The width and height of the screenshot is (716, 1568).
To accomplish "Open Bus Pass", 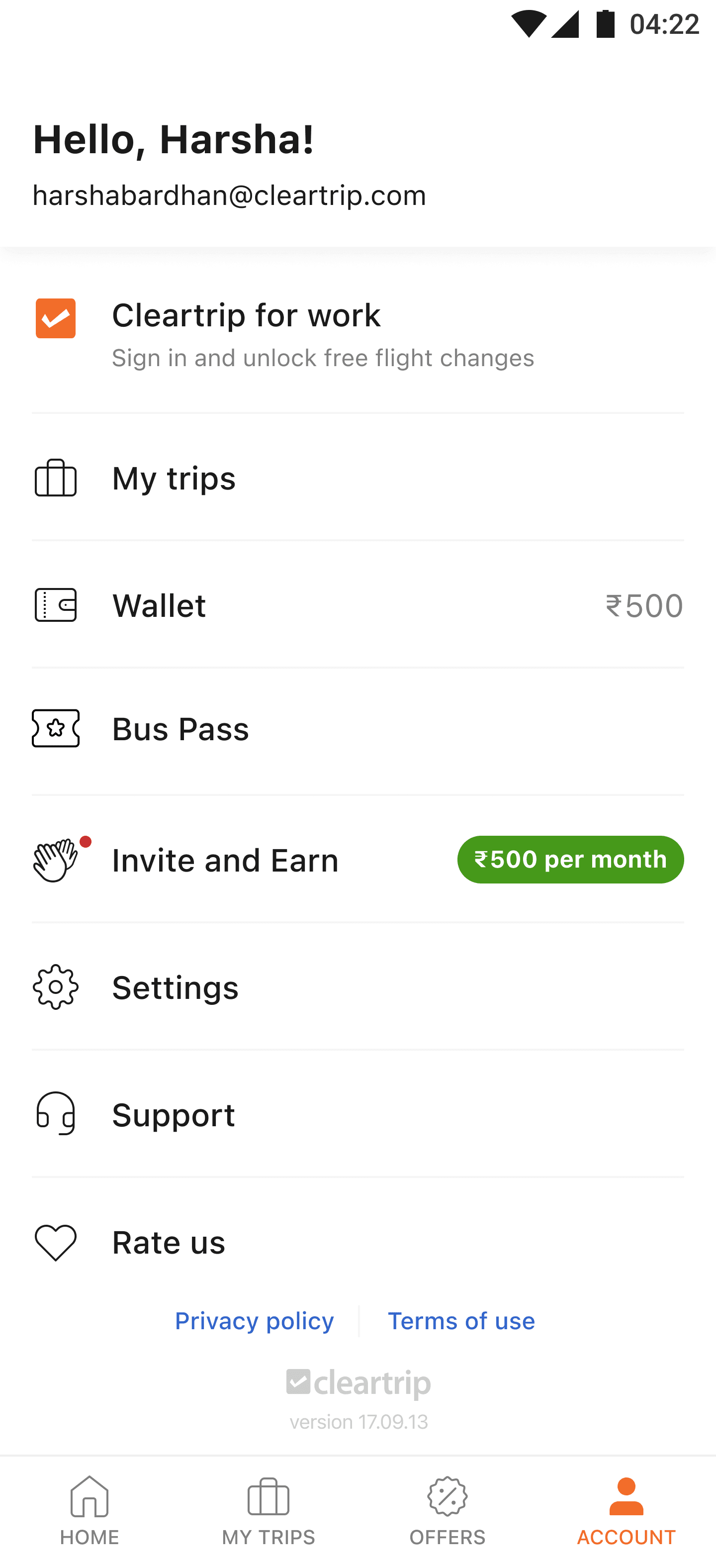I will coord(358,729).
